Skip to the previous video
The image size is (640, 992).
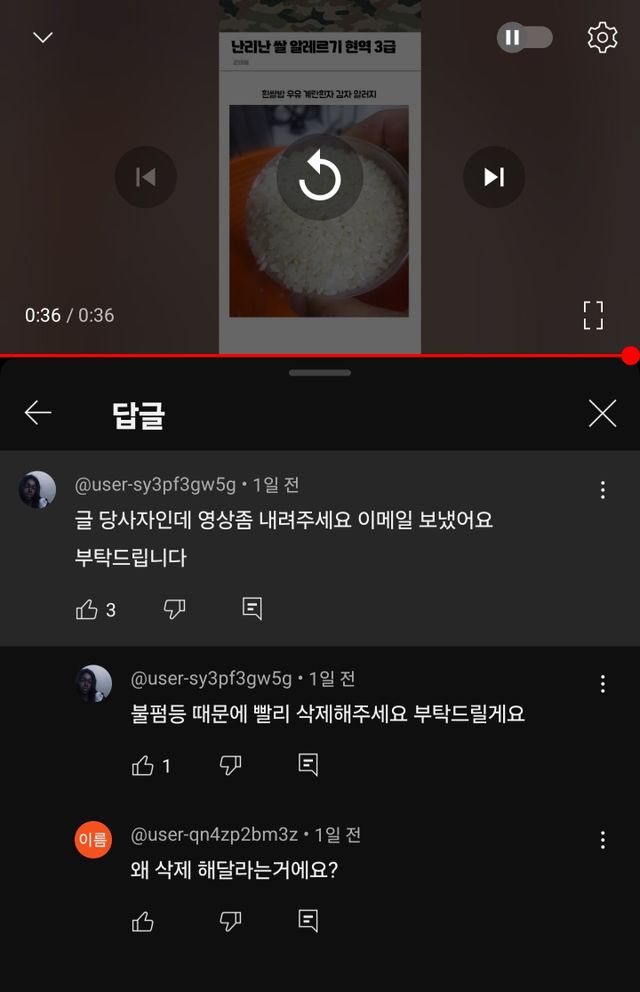(x=146, y=177)
